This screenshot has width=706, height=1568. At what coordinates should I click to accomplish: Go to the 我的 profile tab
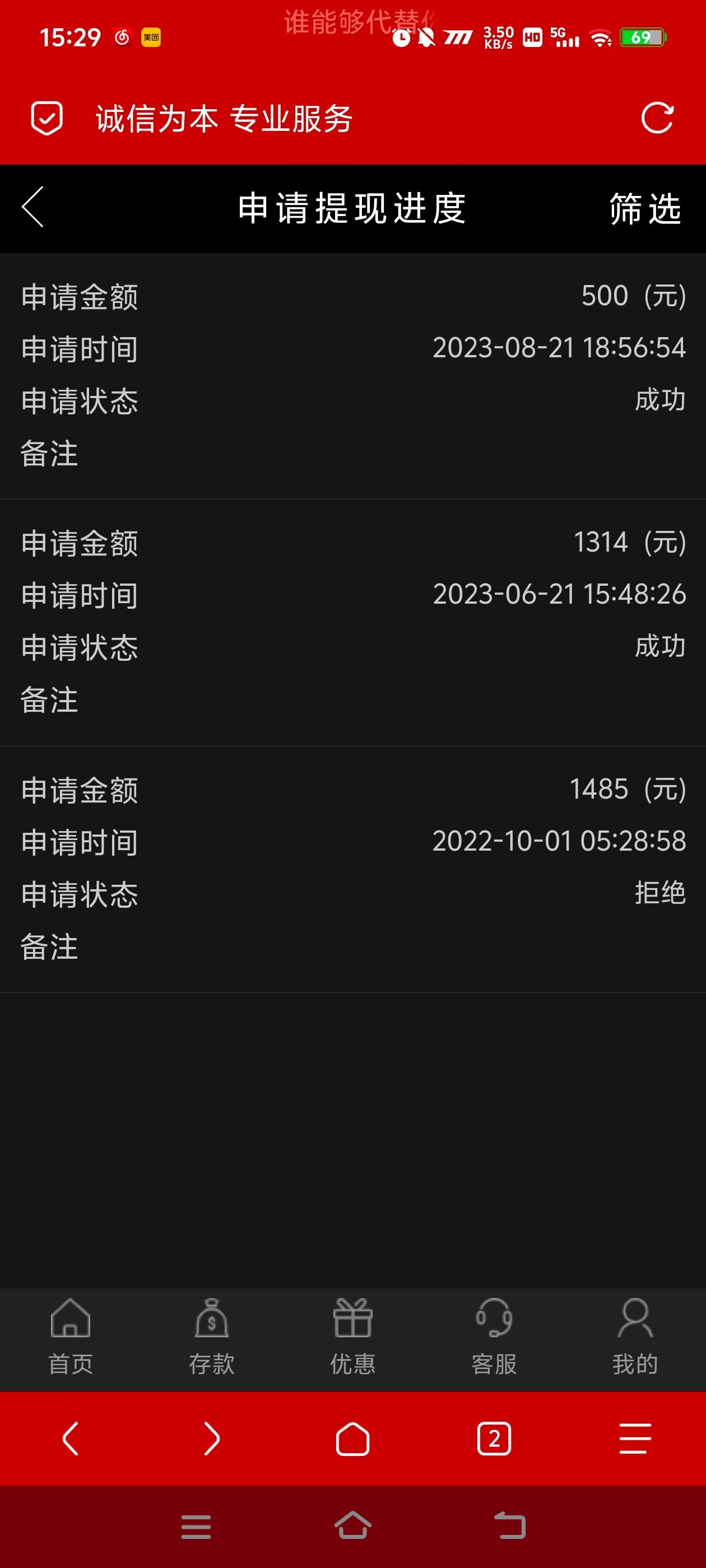pyautogui.click(x=635, y=1337)
